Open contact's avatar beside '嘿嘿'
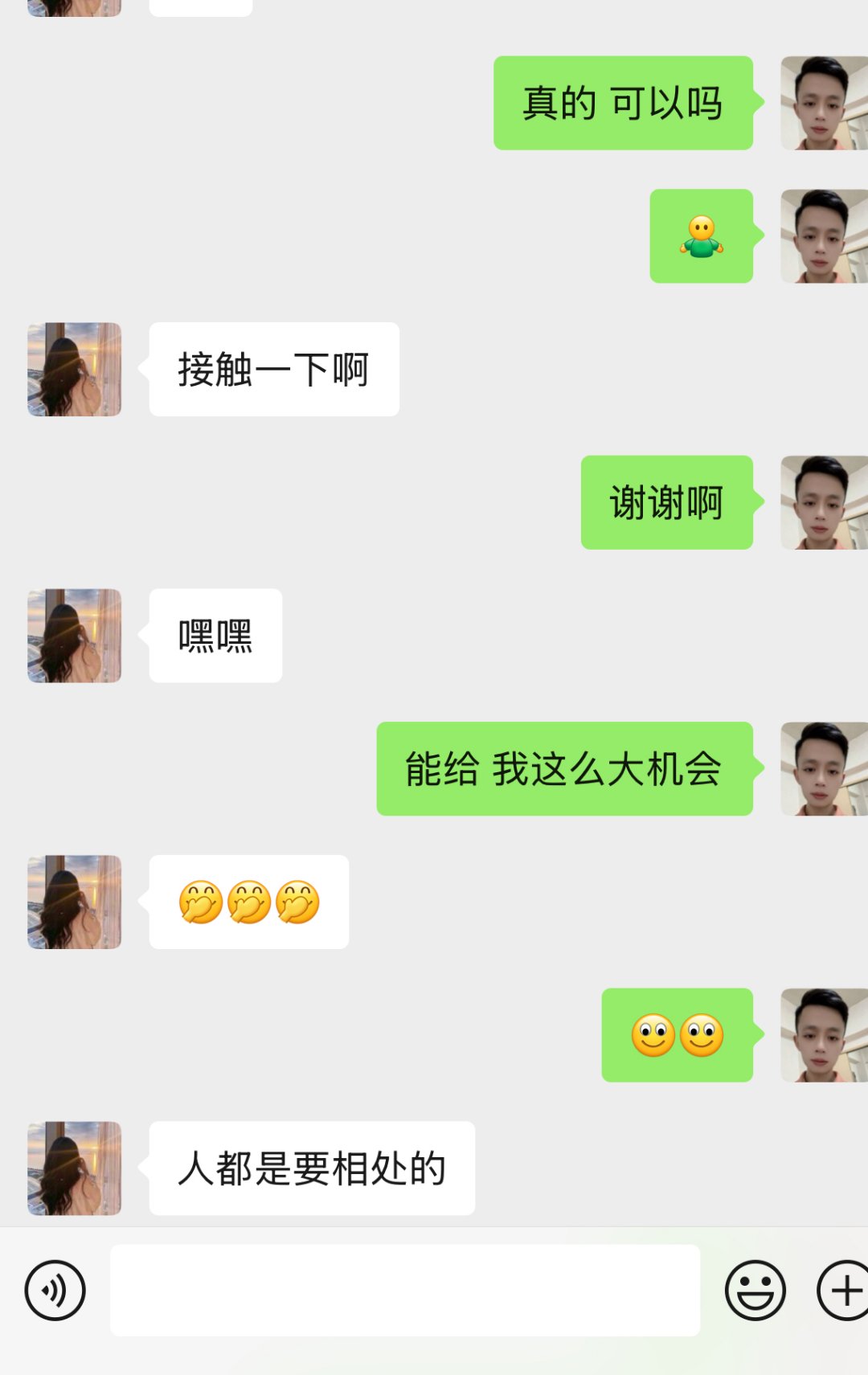Image resolution: width=868 pixels, height=1375 pixels. pyautogui.click(x=75, y=636)
